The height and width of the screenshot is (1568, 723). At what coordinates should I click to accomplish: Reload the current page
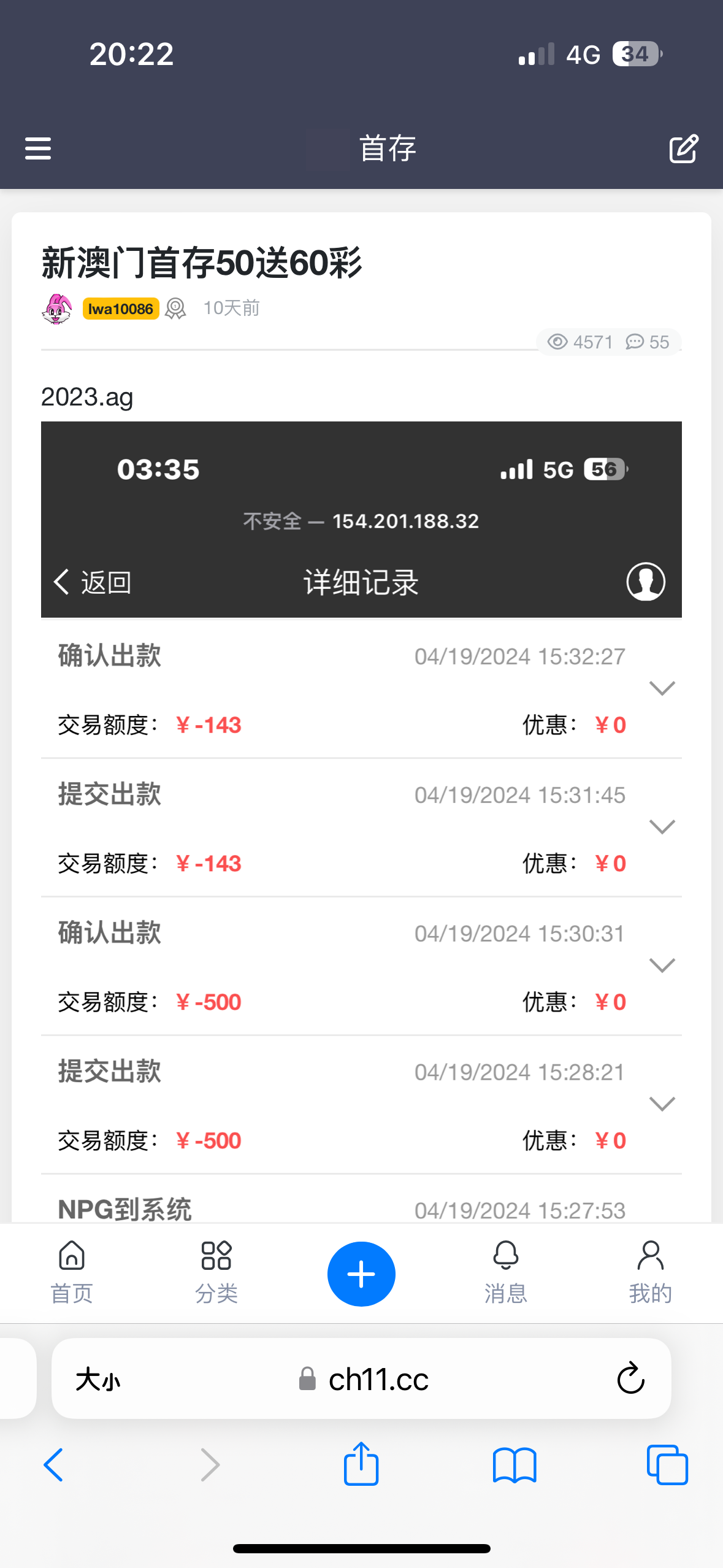[630, 1379]
